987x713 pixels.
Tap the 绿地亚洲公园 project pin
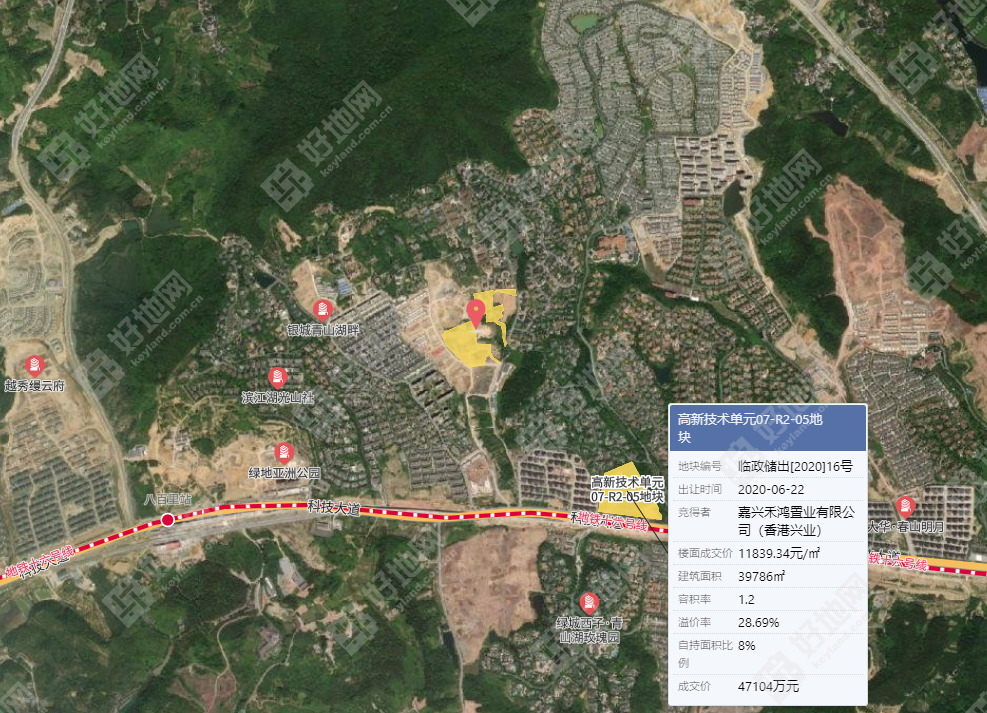pos(283,452)
